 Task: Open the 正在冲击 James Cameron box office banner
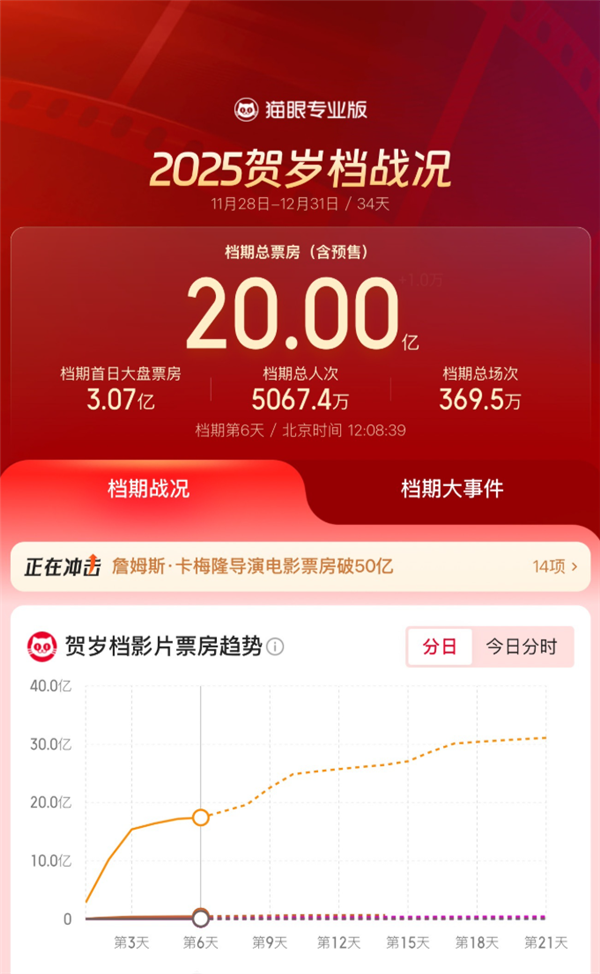(260, 567)
